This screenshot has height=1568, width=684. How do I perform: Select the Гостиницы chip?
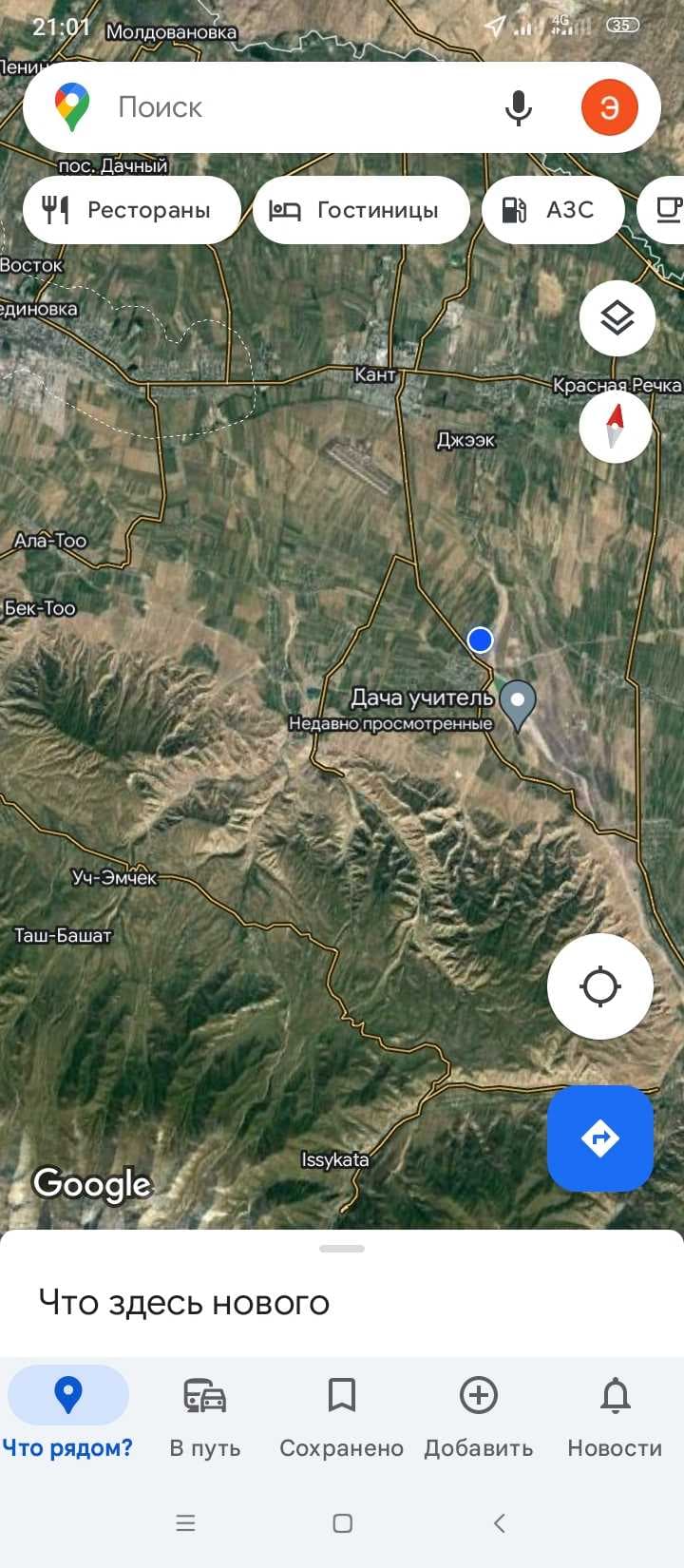(x=361, y=210)
